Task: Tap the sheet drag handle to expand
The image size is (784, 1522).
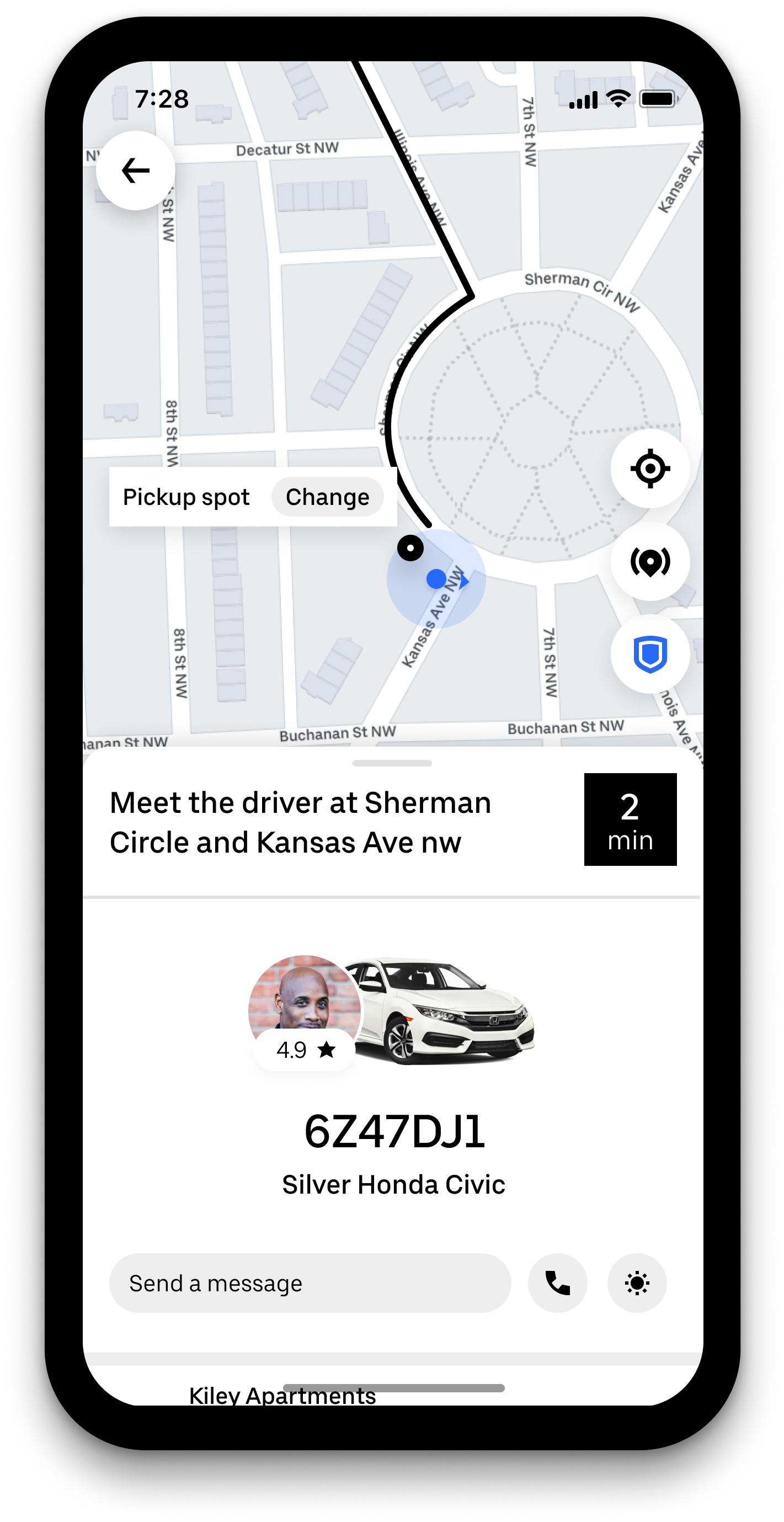Action: click(x=392, y=763)
